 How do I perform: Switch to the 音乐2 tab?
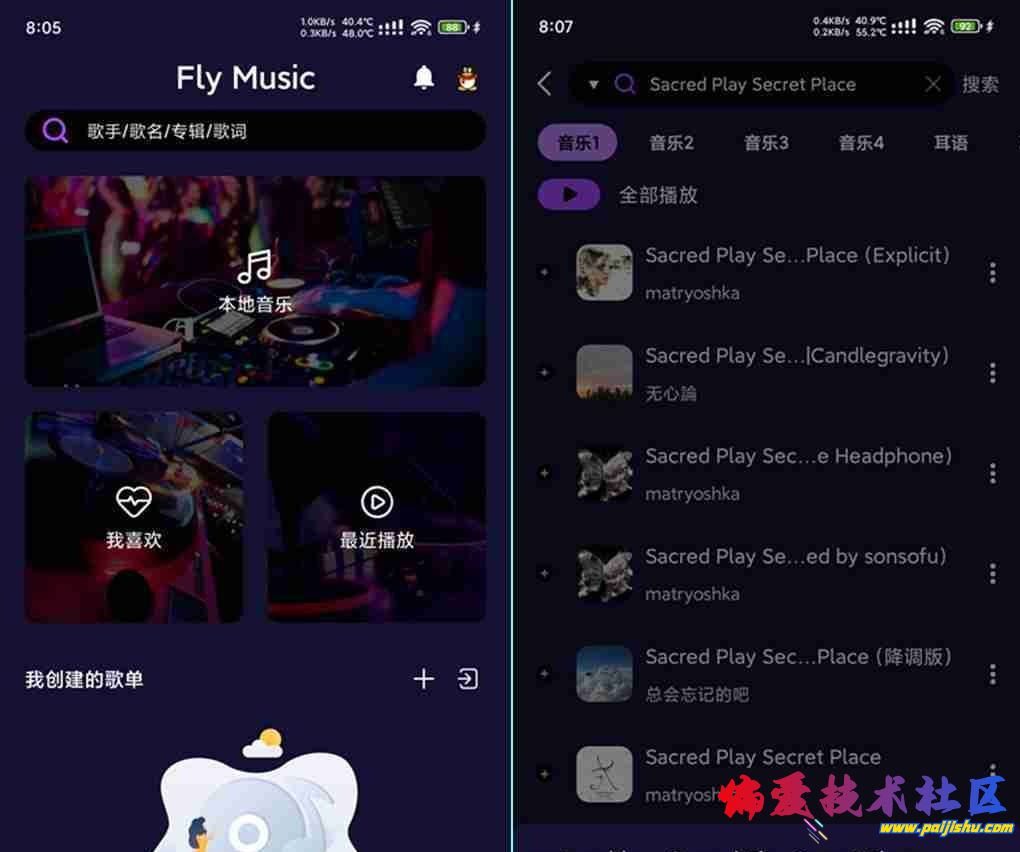(x=671, y=143)
